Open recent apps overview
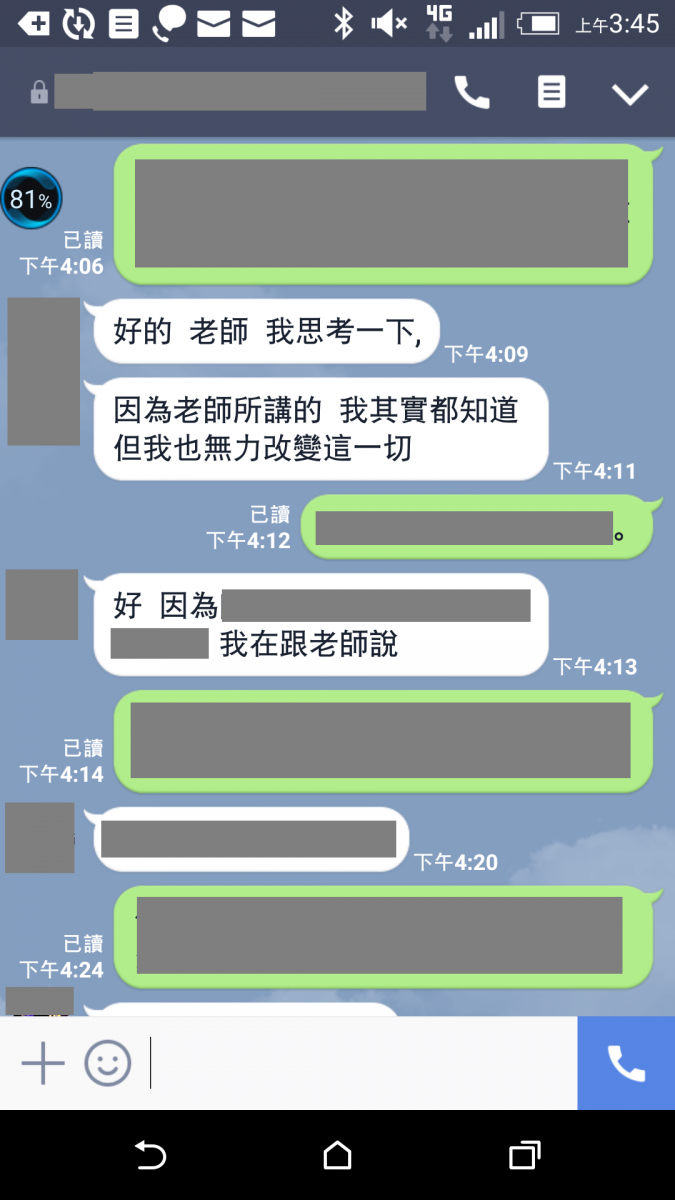Image resolution: width=675 pixels, height=1200 pixels. (524, 1156)
